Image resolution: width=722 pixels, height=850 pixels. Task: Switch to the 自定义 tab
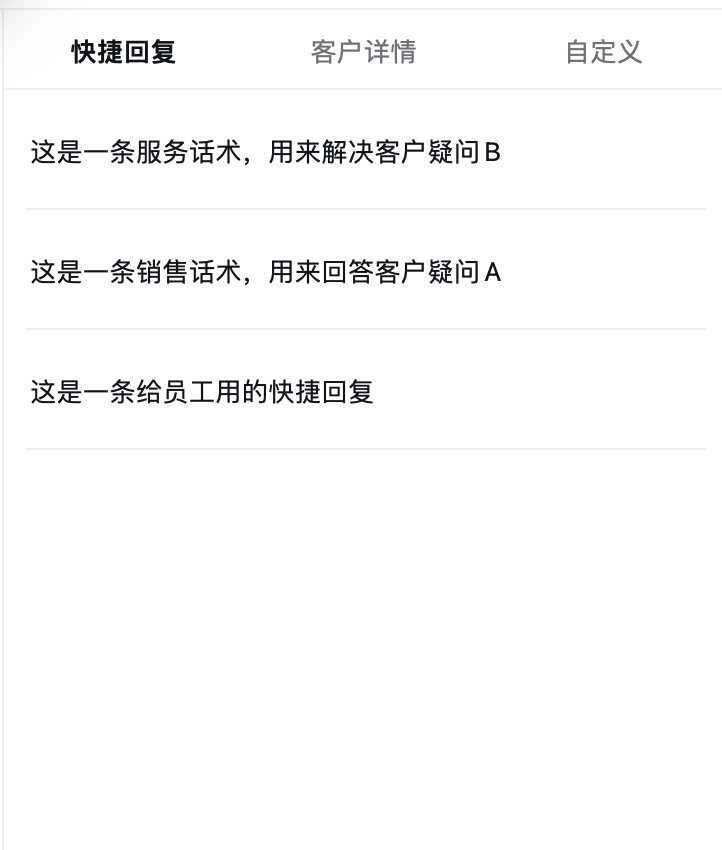[603, 52]
